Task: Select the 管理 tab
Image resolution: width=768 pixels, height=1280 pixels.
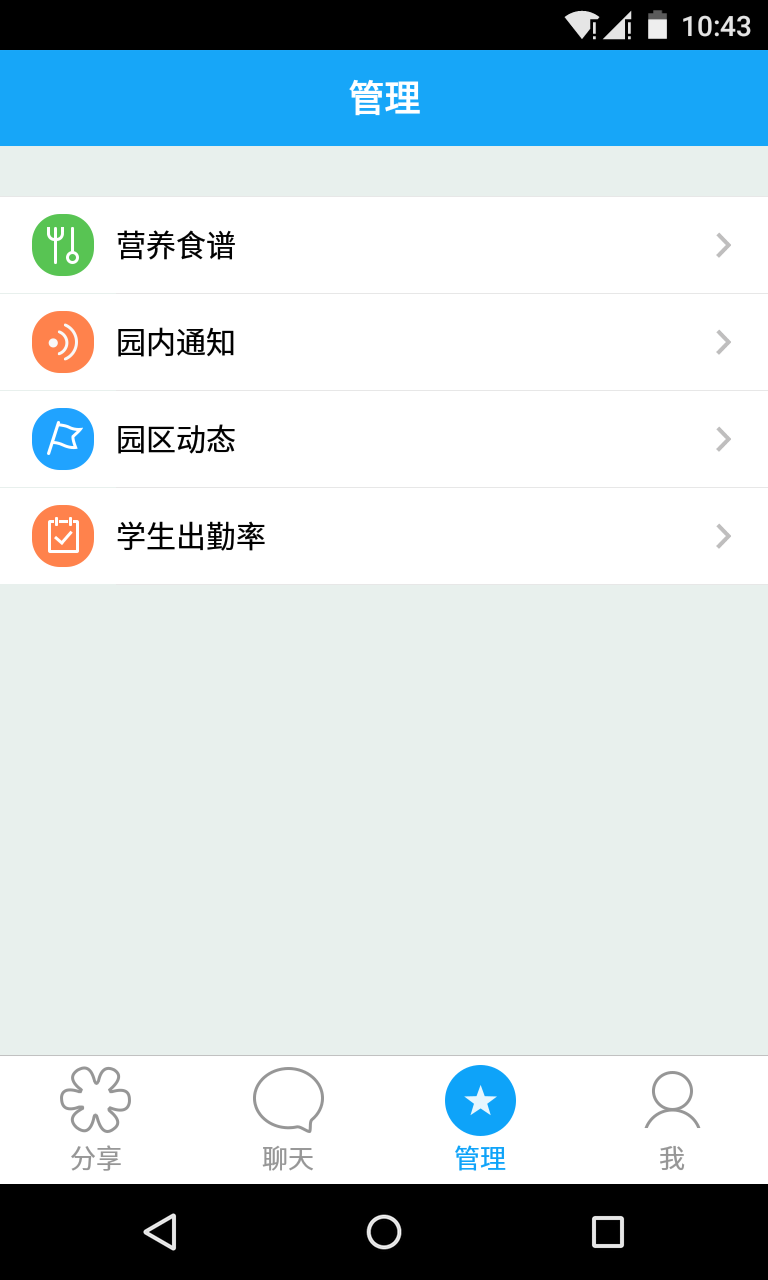Action: click(480, 1119)
